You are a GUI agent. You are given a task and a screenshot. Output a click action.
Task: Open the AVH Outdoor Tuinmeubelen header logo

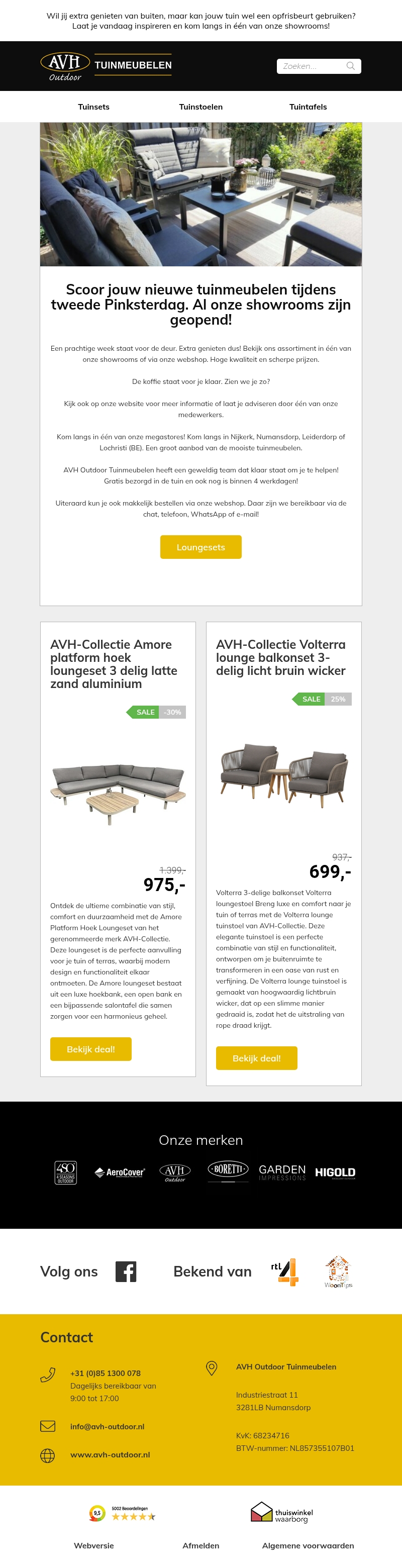tap(107, 66)
